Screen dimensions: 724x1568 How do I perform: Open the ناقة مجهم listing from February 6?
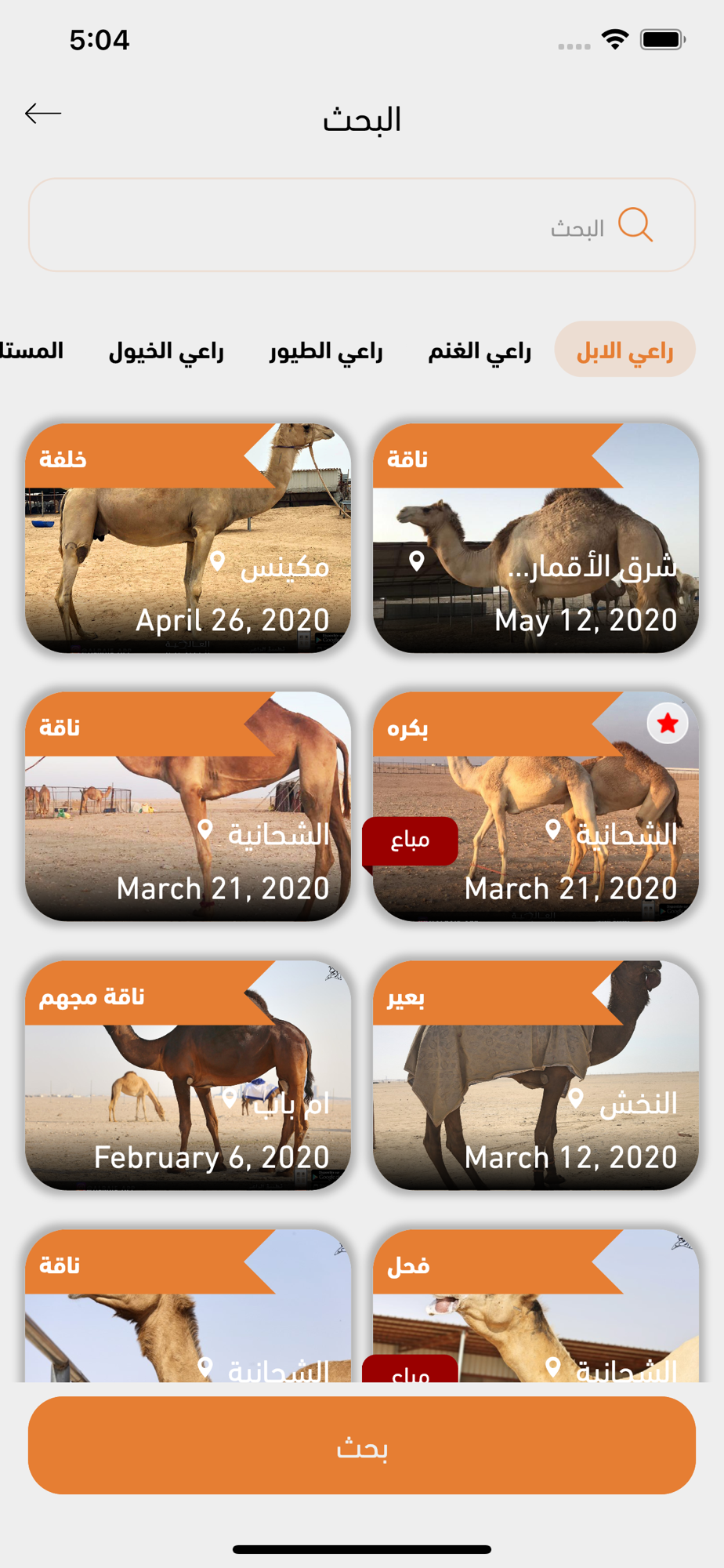(188, 1075)
